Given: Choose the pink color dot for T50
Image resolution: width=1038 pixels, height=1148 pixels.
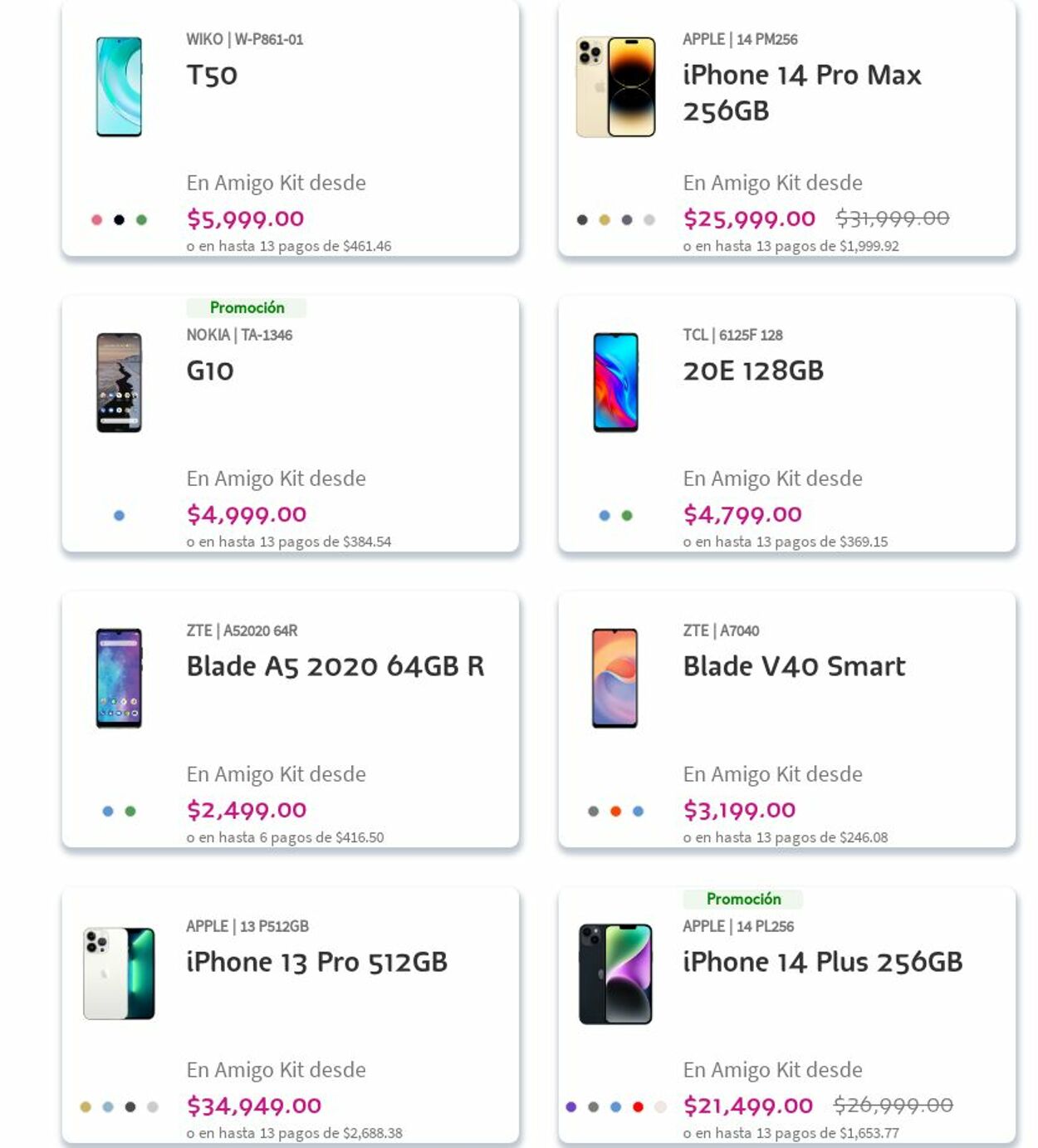Looking at the screenshot, I should pyautogui.click(x=96, y=220).
